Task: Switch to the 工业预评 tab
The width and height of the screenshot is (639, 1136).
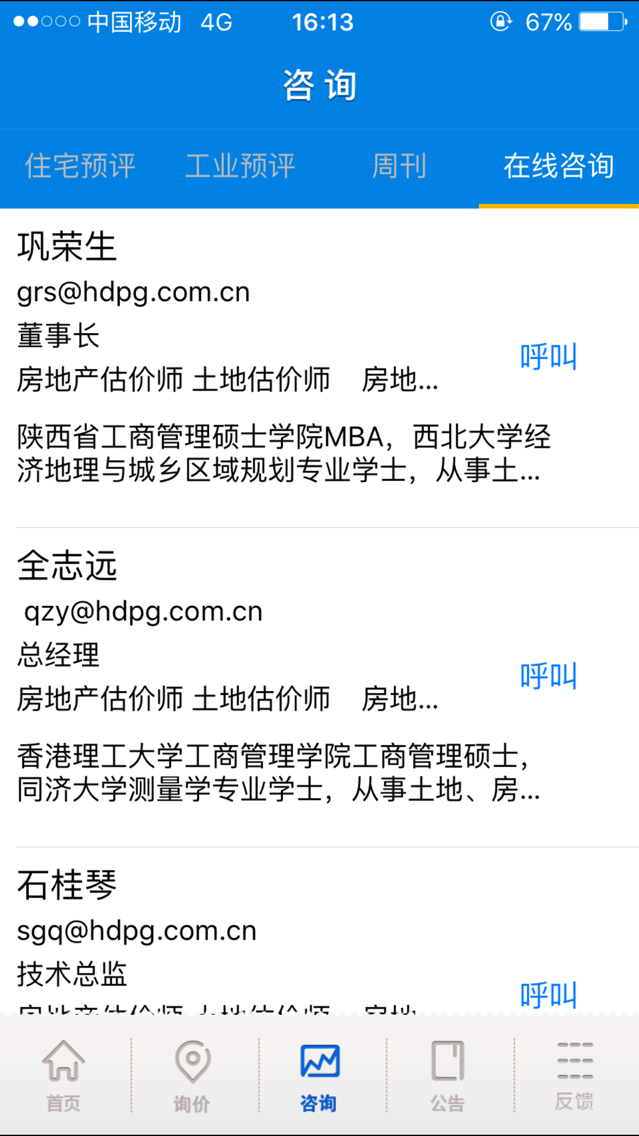Action: tap(240, 167)
